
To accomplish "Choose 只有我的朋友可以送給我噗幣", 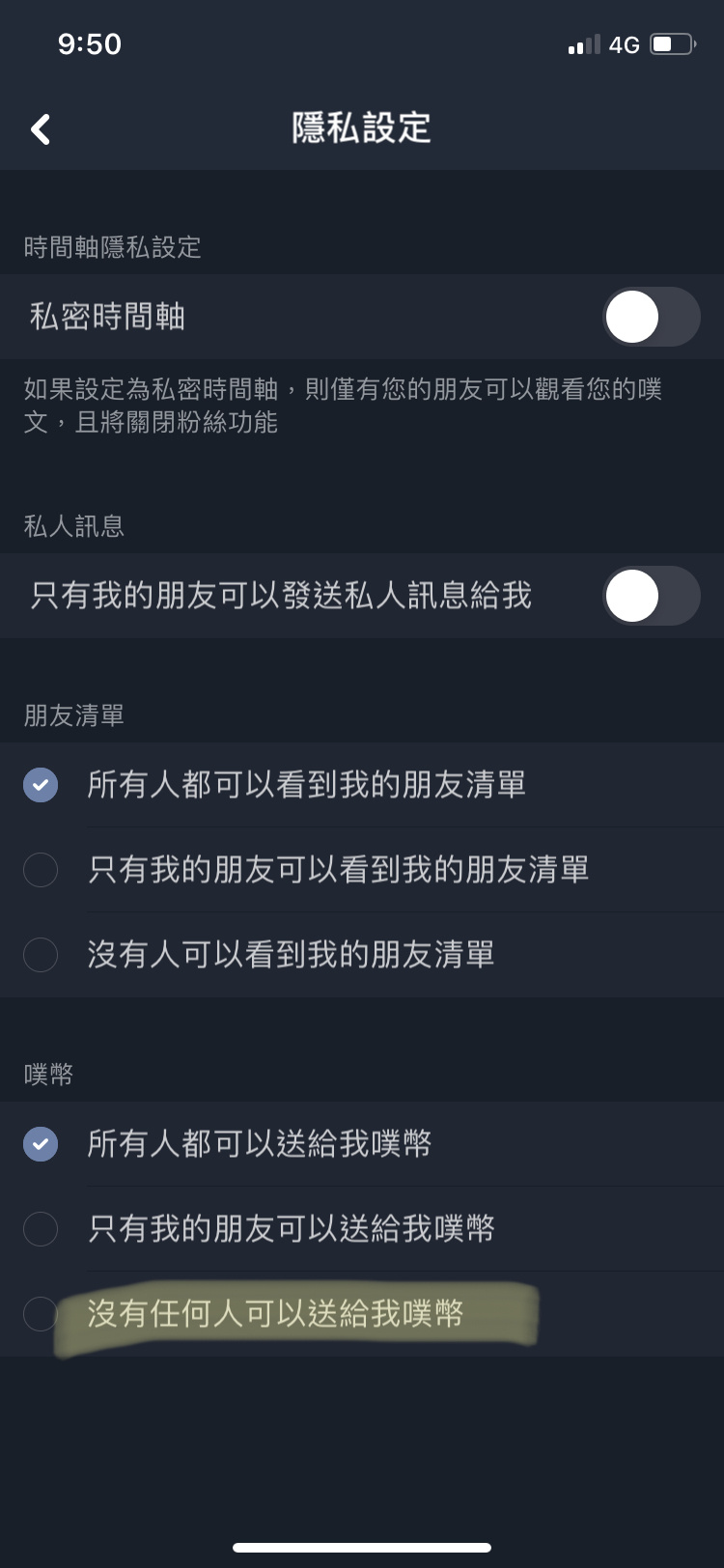I will click(362, 1229).
